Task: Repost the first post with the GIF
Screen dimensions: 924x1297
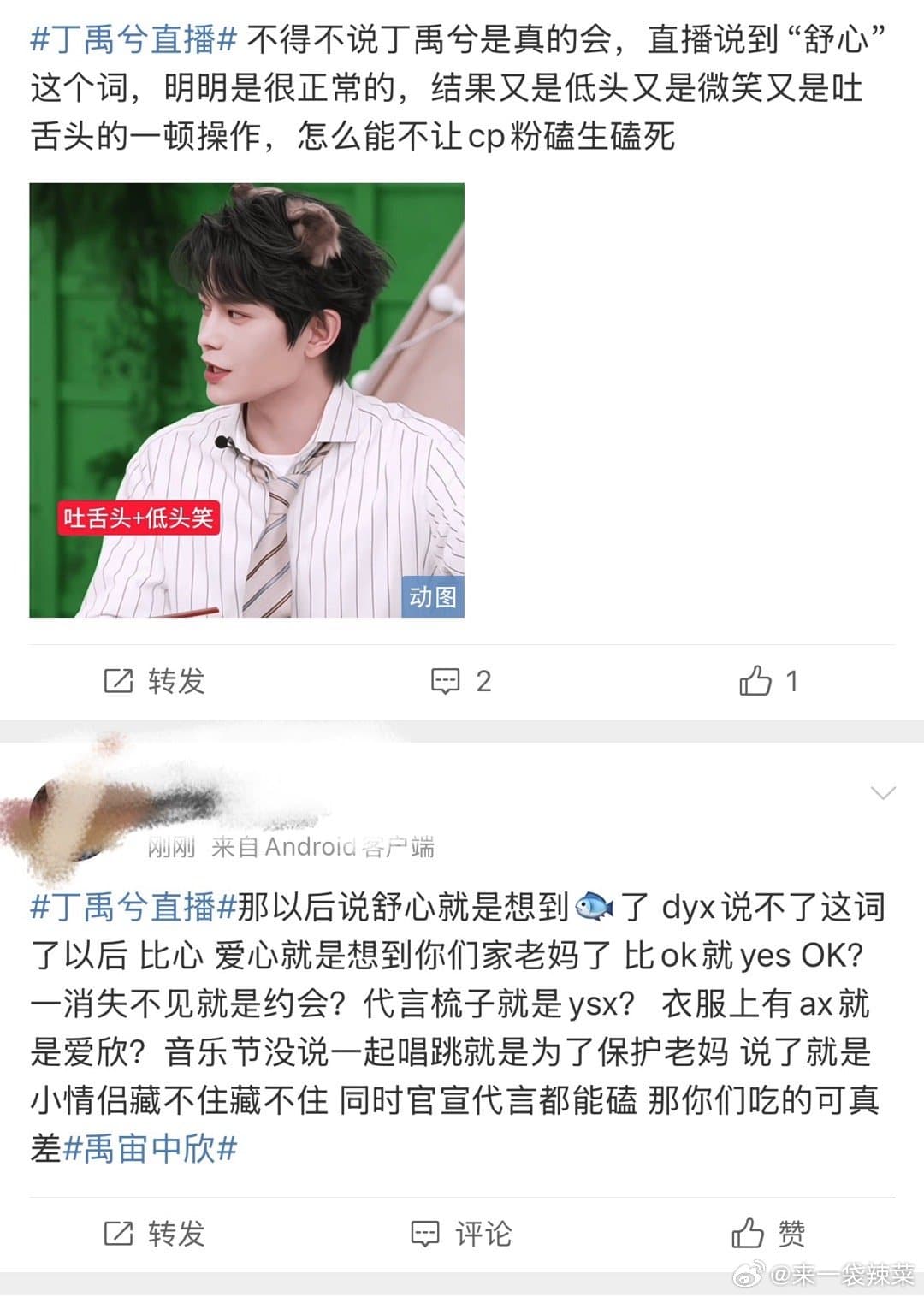Action: (155, 682)
